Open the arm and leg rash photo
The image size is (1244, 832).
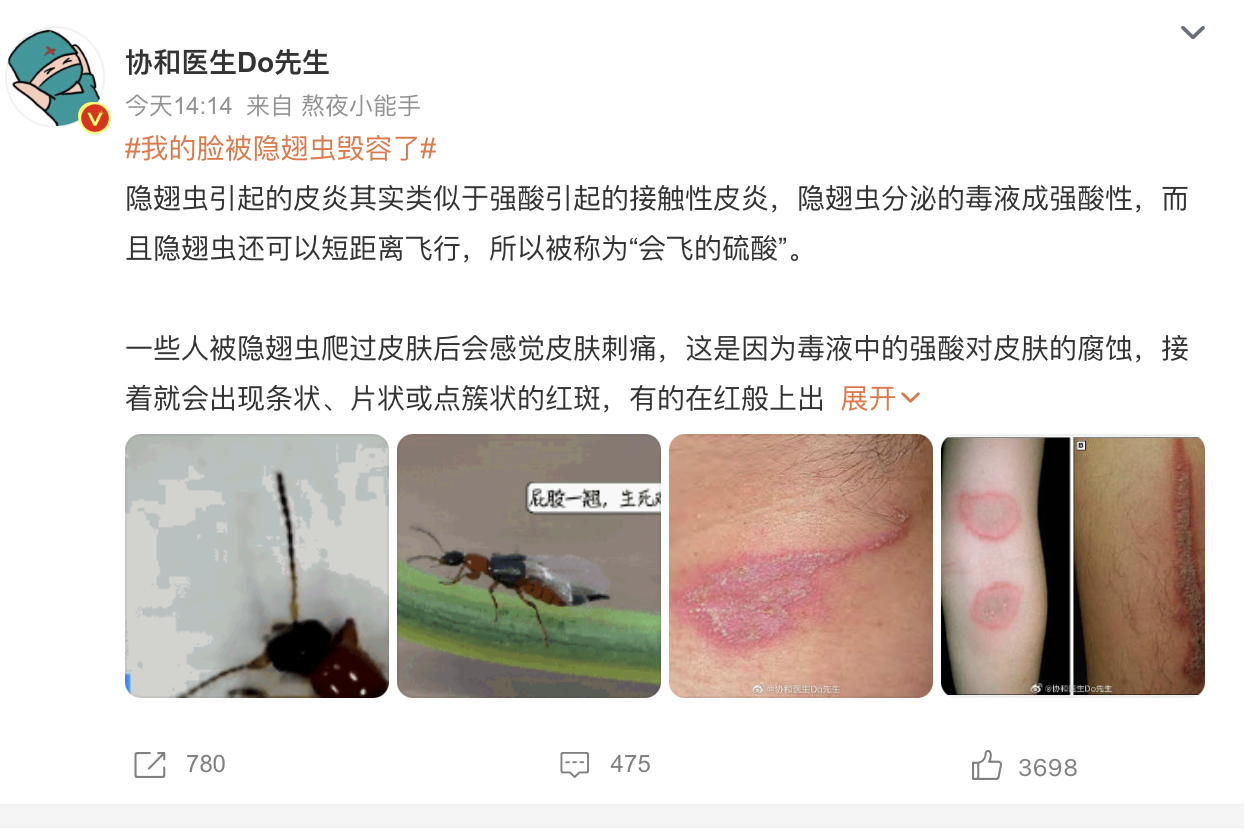pos(1072,565)
